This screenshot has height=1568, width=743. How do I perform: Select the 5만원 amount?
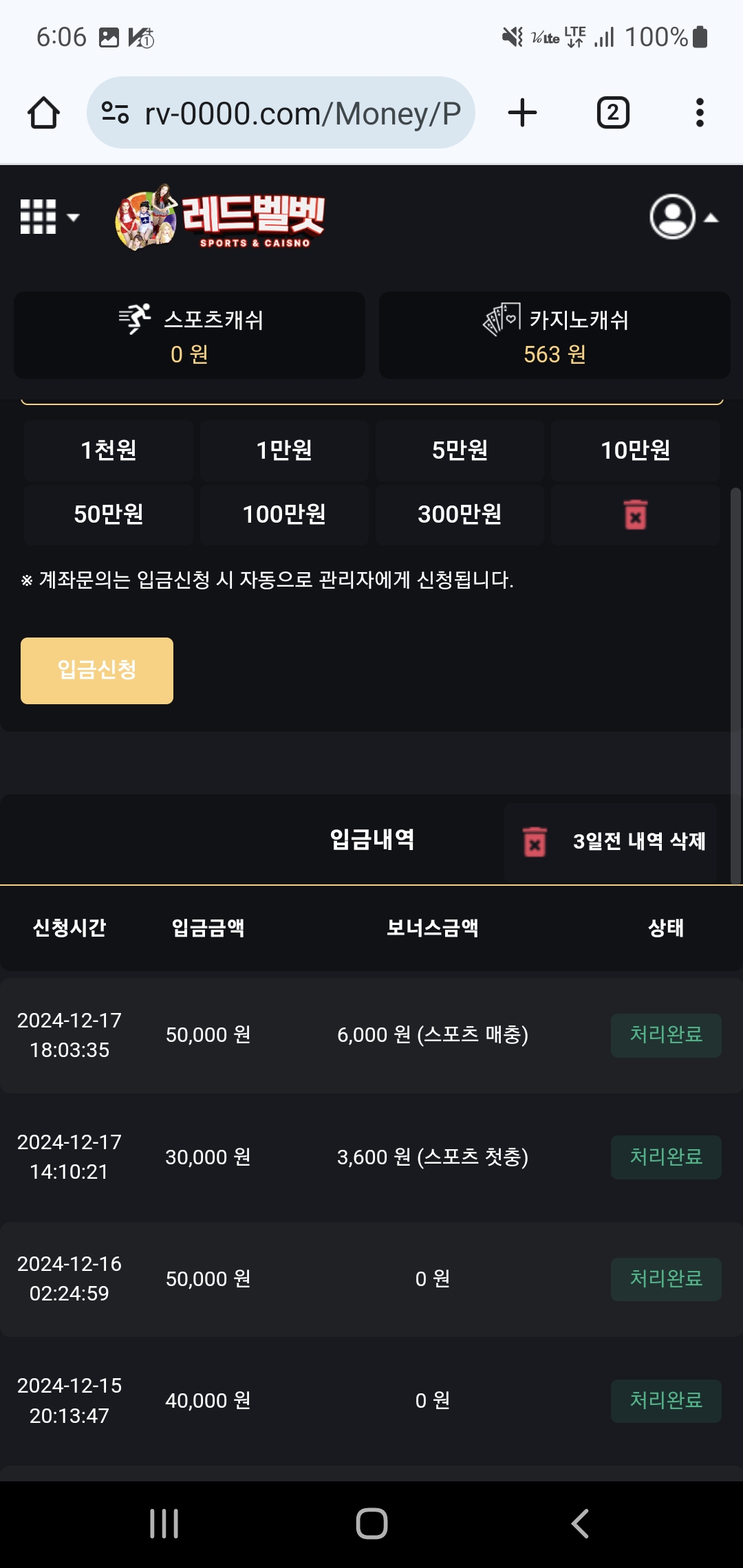click(x=460, y=450)
